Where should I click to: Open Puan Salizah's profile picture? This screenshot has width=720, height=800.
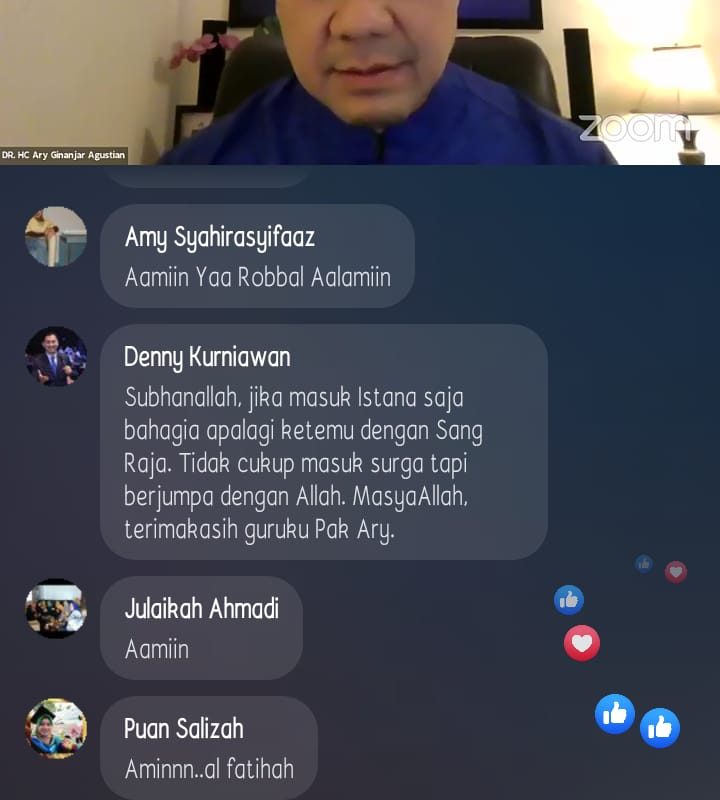pos(56,729)
